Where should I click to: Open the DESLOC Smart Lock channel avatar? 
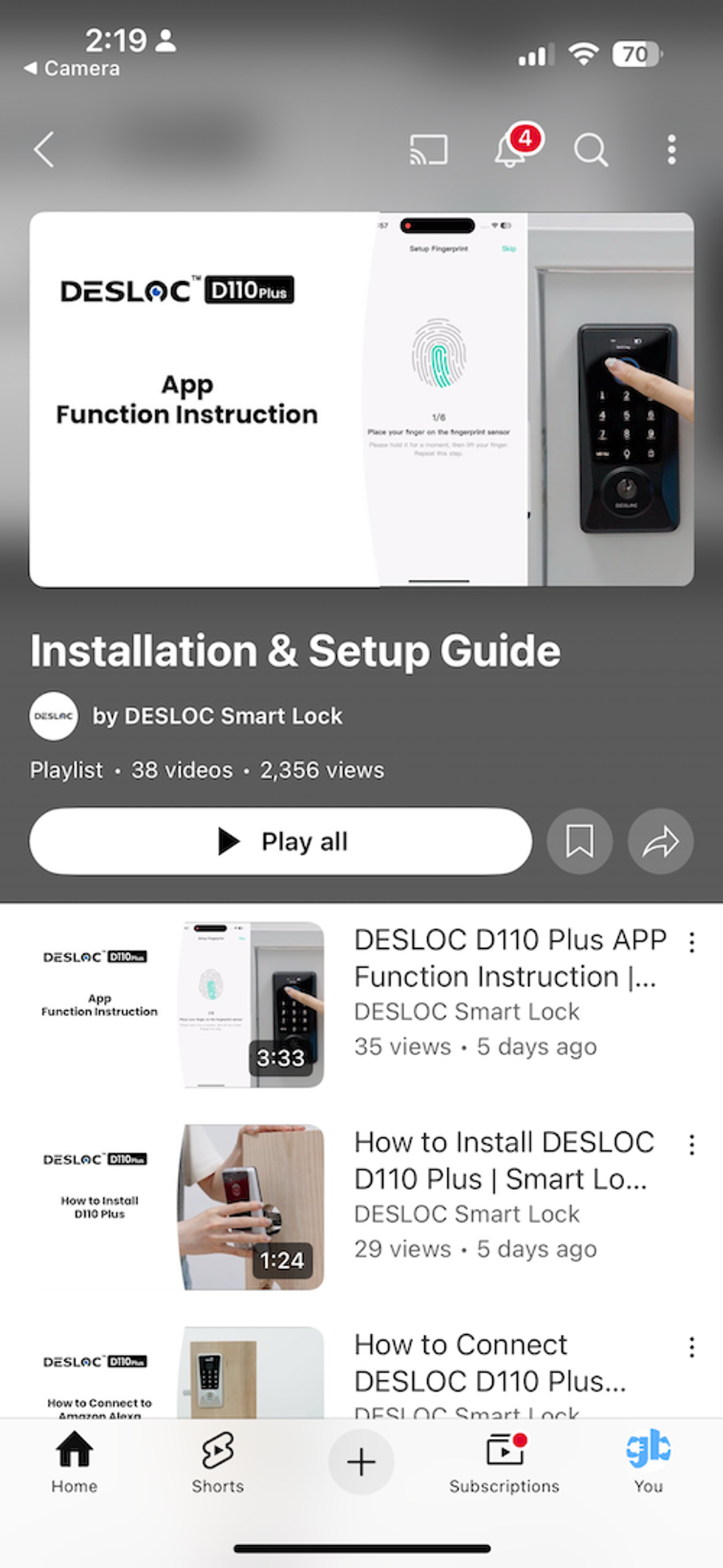(53, 716)
